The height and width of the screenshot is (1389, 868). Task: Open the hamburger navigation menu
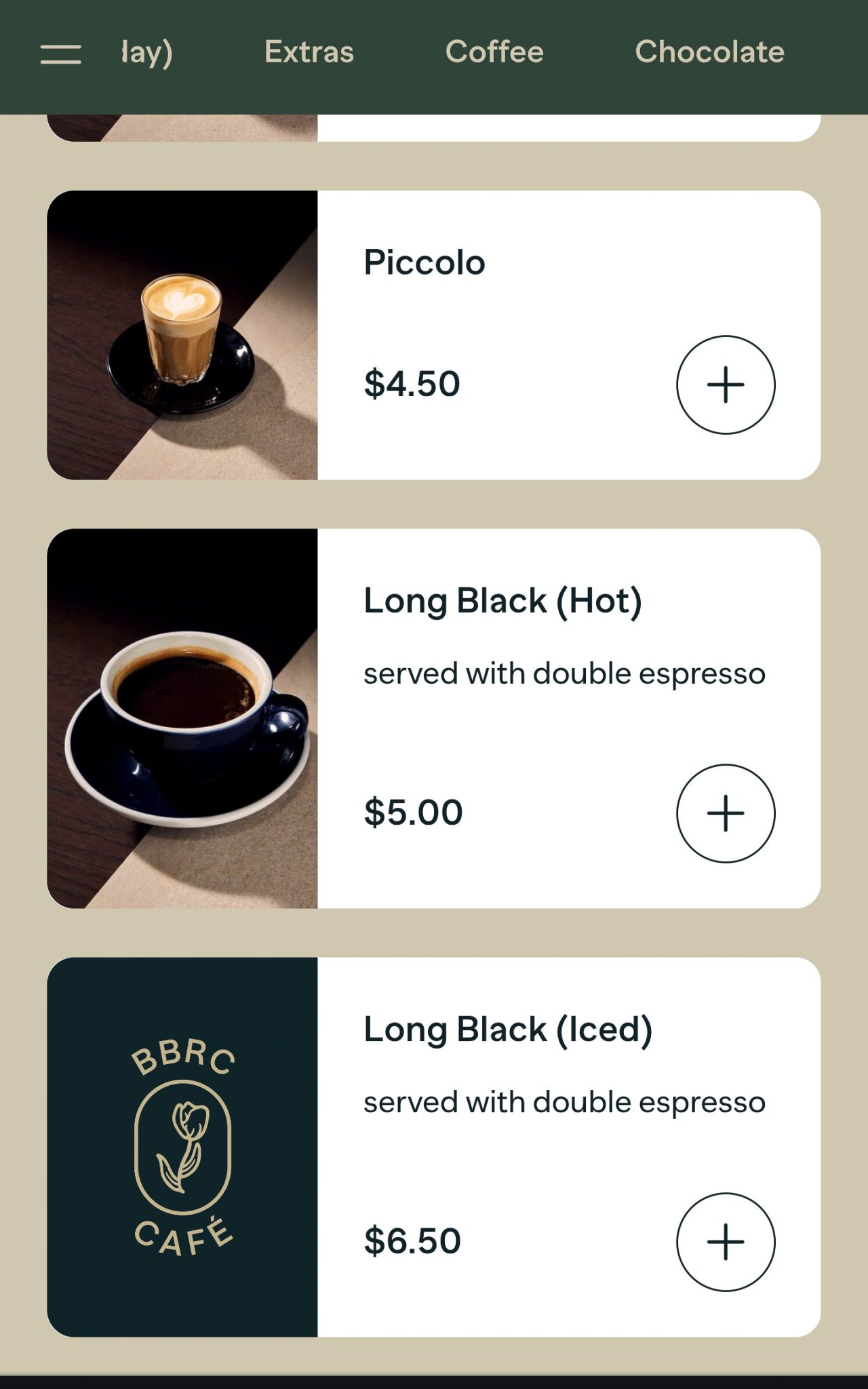click(x=60, y=53)
